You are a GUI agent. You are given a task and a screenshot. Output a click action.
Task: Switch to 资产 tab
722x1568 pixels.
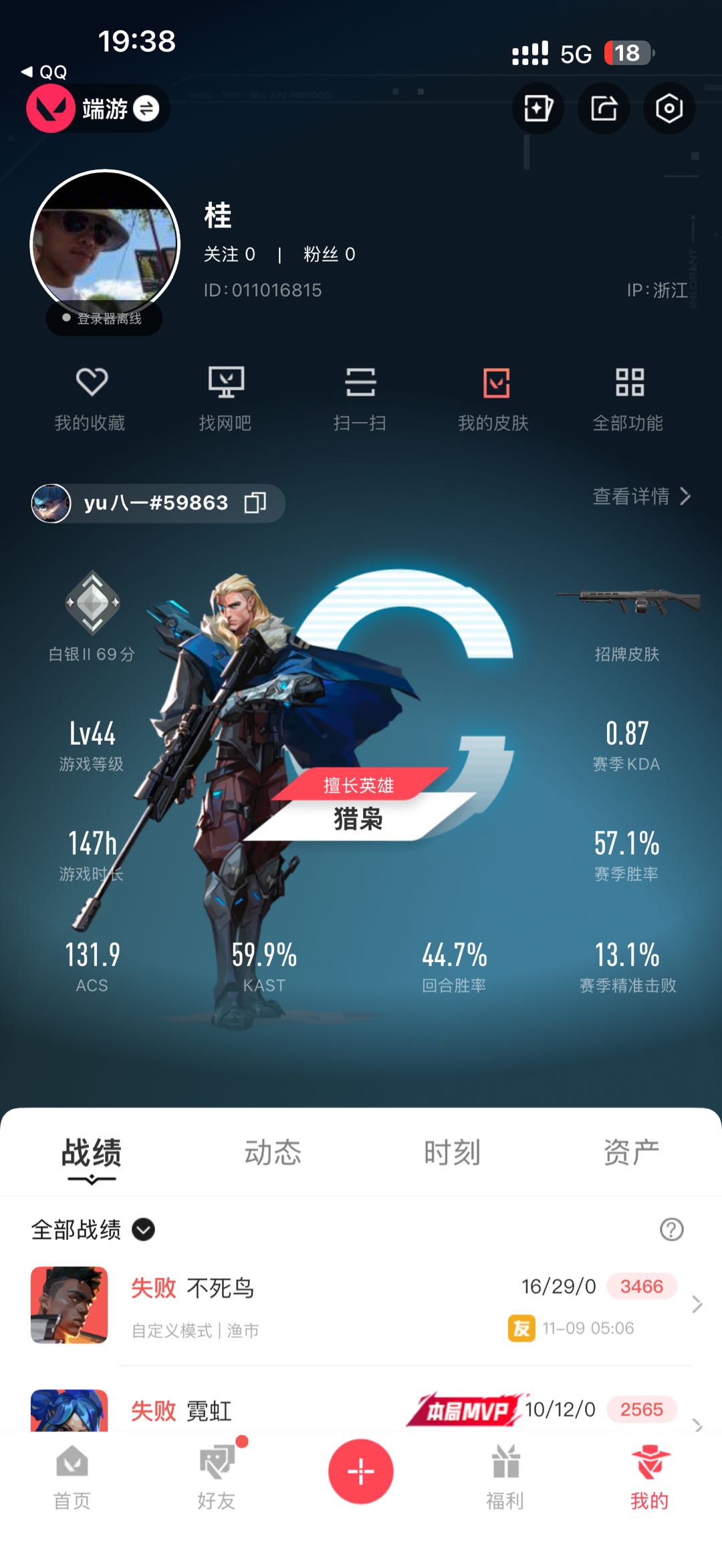pos(632,1153)
